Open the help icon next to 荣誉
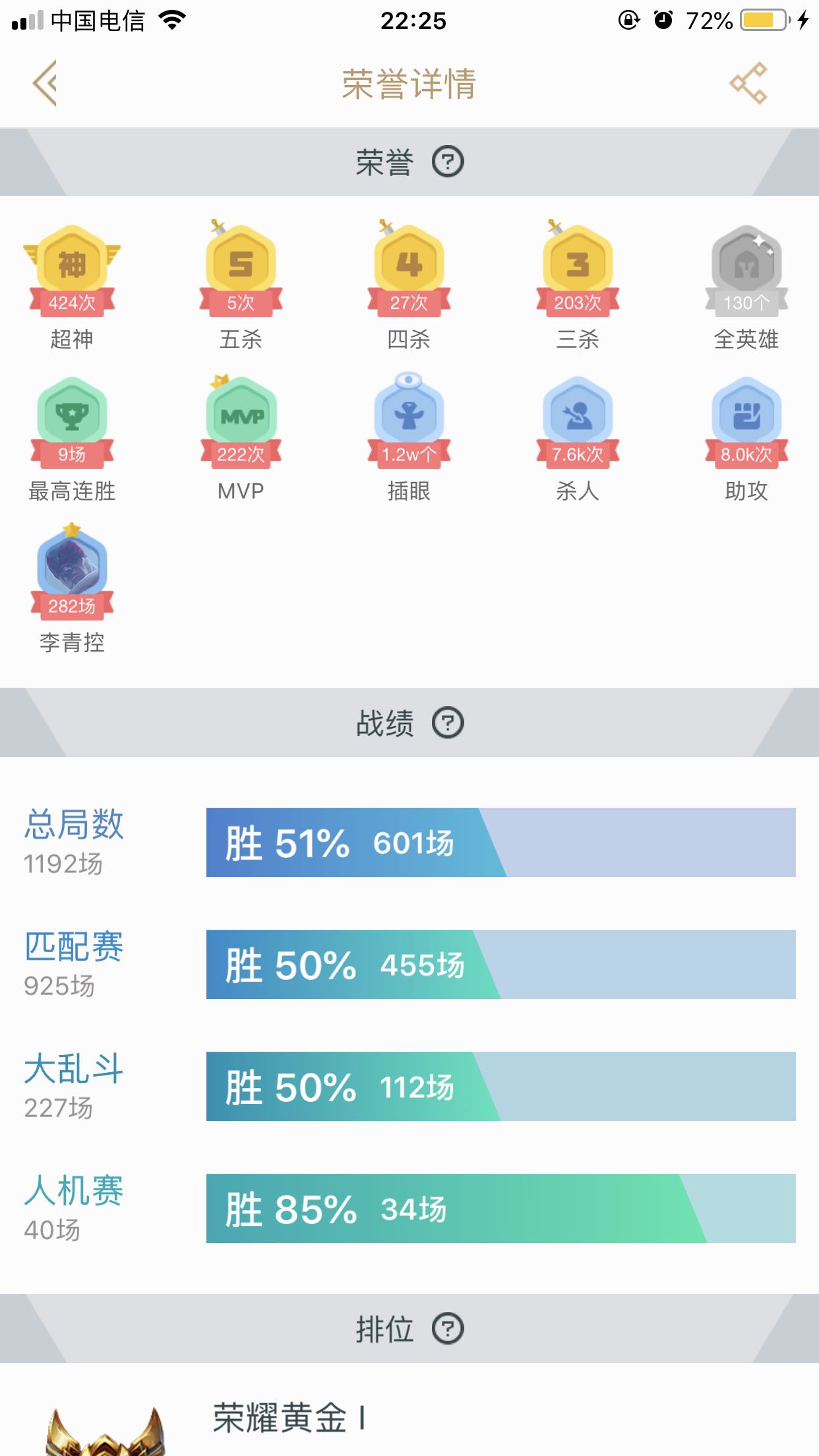The image size is (819, 1456). click(448, 162)
